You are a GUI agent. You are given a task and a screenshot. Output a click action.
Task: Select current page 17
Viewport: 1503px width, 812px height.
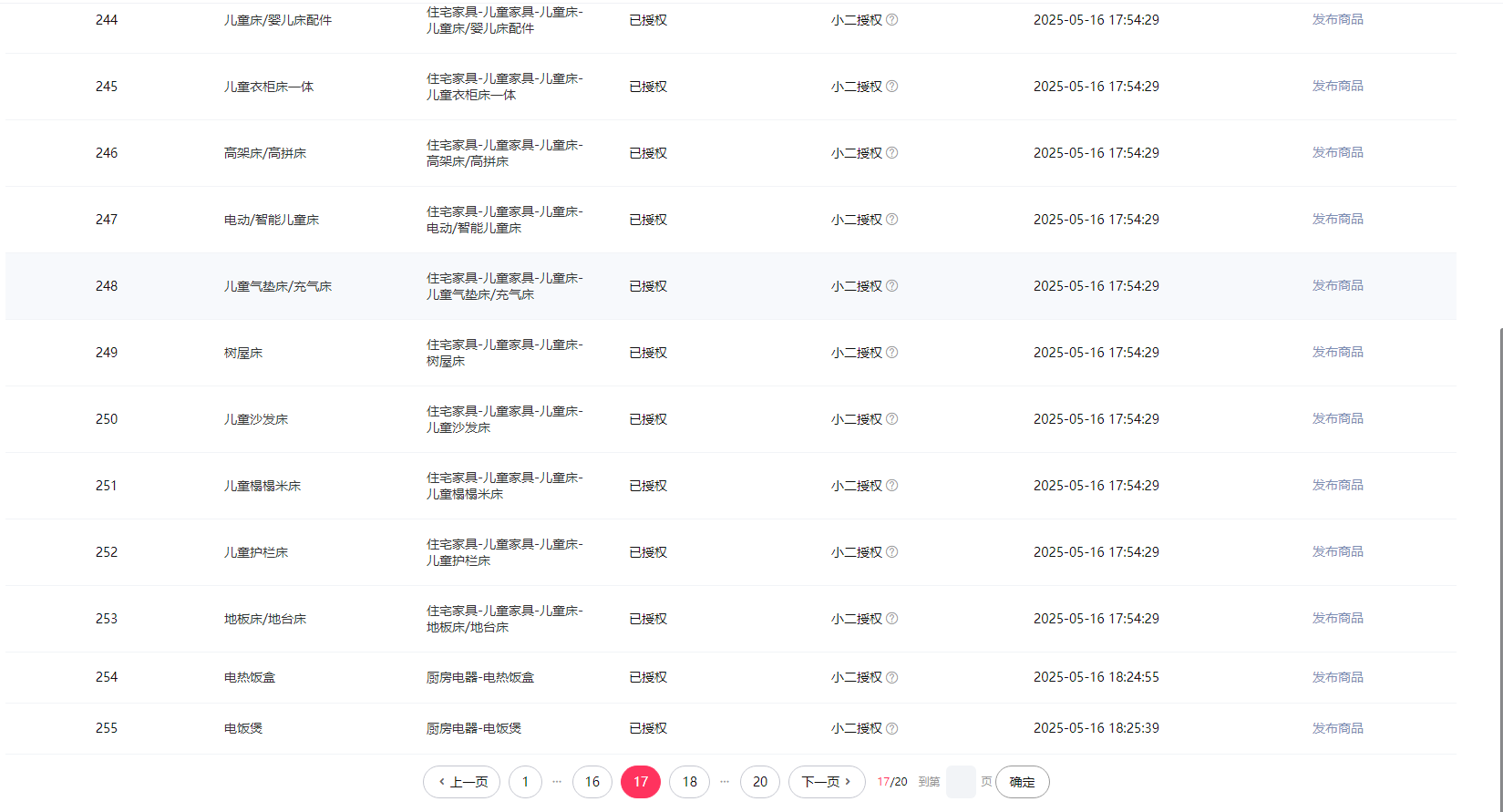[x=641, y=782]
